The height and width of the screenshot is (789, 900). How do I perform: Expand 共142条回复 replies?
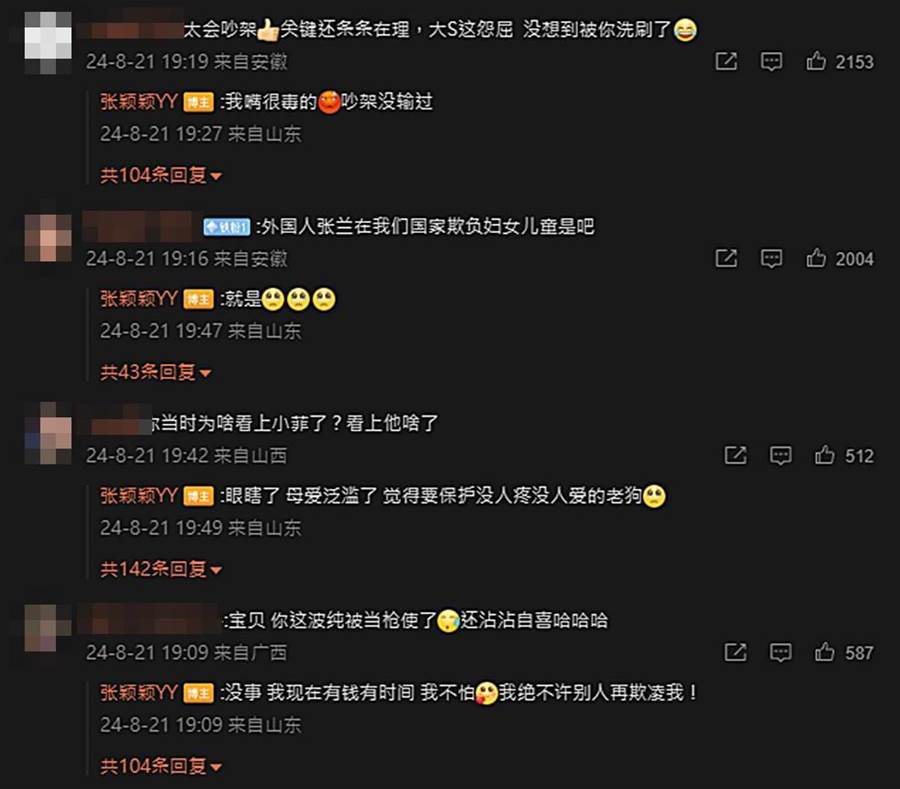160,569
